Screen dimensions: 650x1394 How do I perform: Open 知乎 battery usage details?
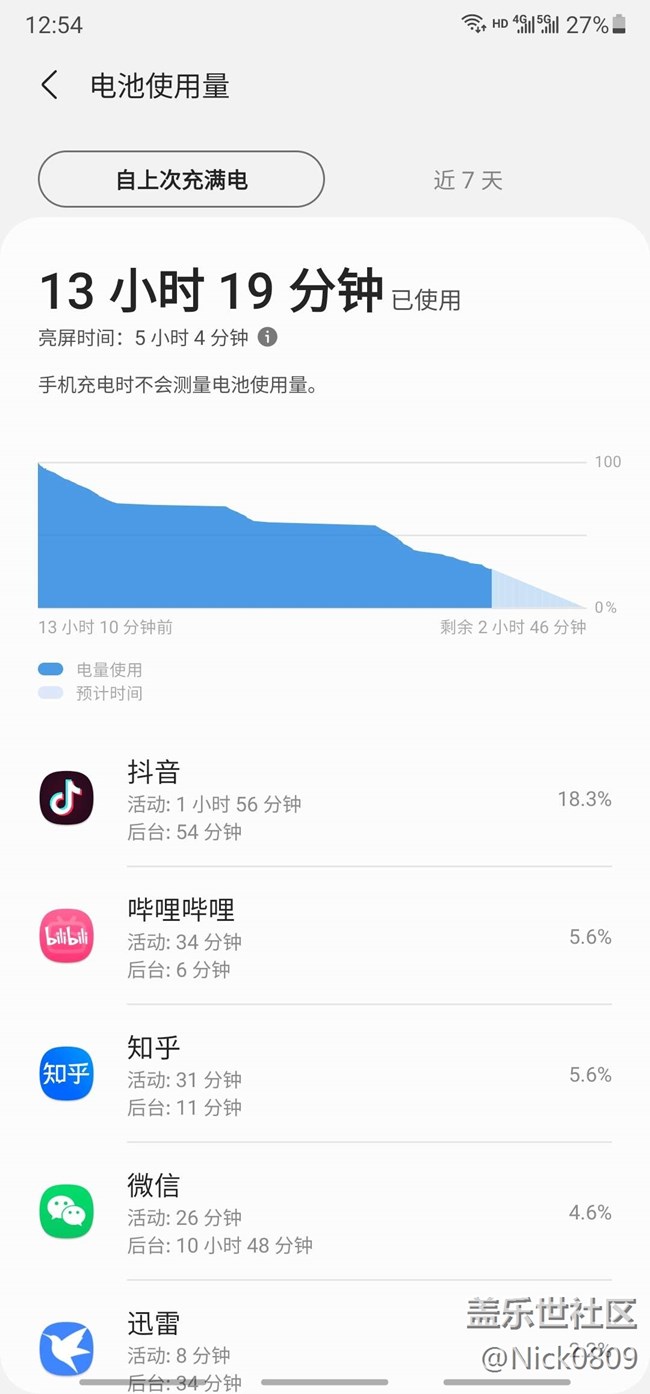(325, 1074)
